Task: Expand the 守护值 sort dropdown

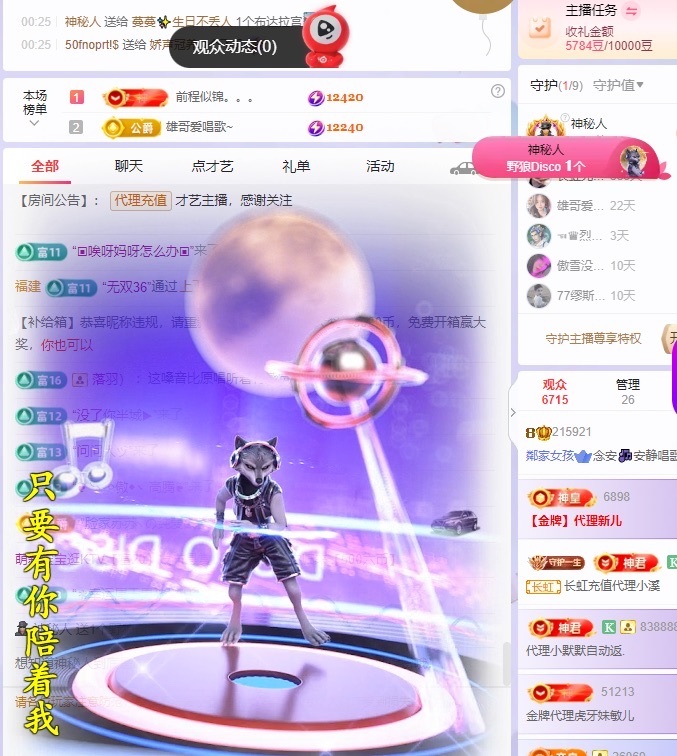Action: (x=618, y=86)
